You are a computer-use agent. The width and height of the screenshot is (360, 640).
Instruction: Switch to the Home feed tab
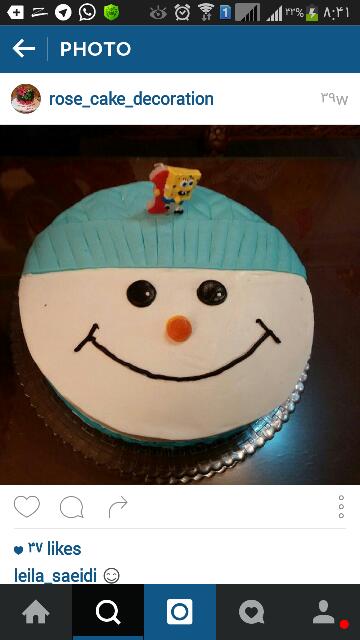coord(36,612)
